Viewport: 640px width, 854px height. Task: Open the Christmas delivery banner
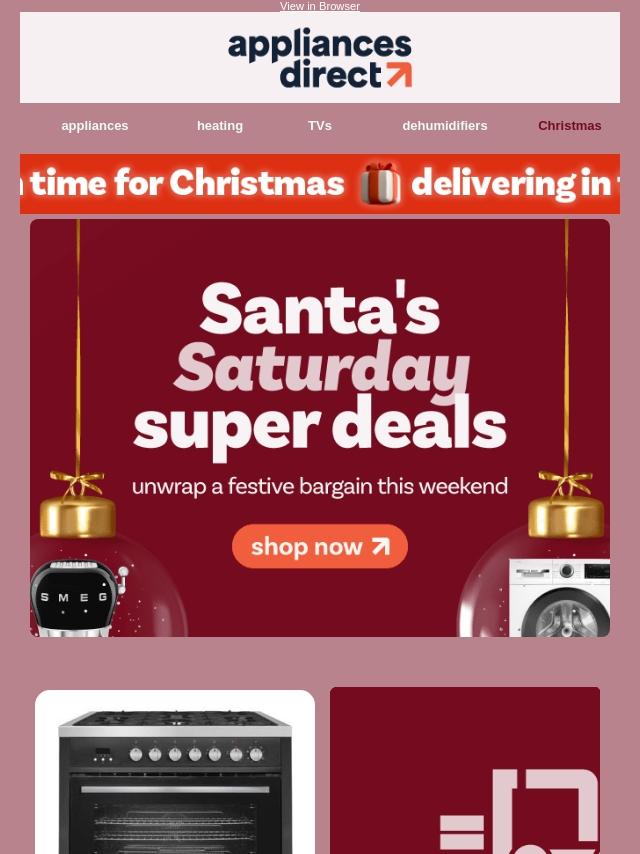tap(320, 184)
